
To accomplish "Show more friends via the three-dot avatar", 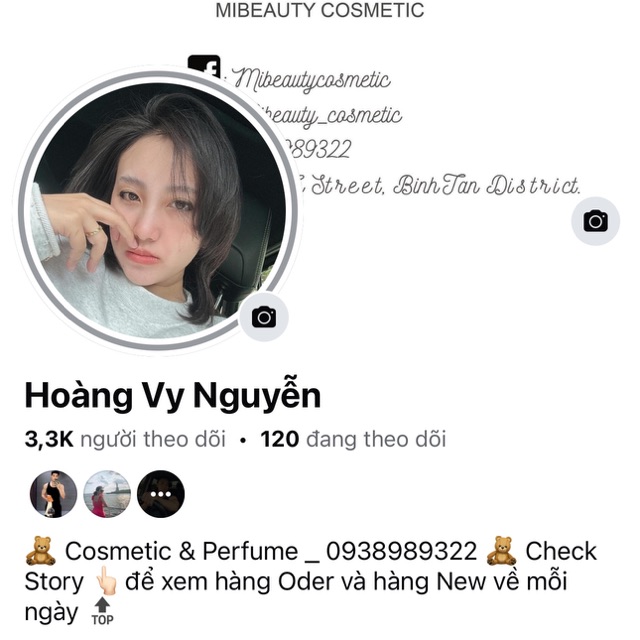I will (160, 494).
